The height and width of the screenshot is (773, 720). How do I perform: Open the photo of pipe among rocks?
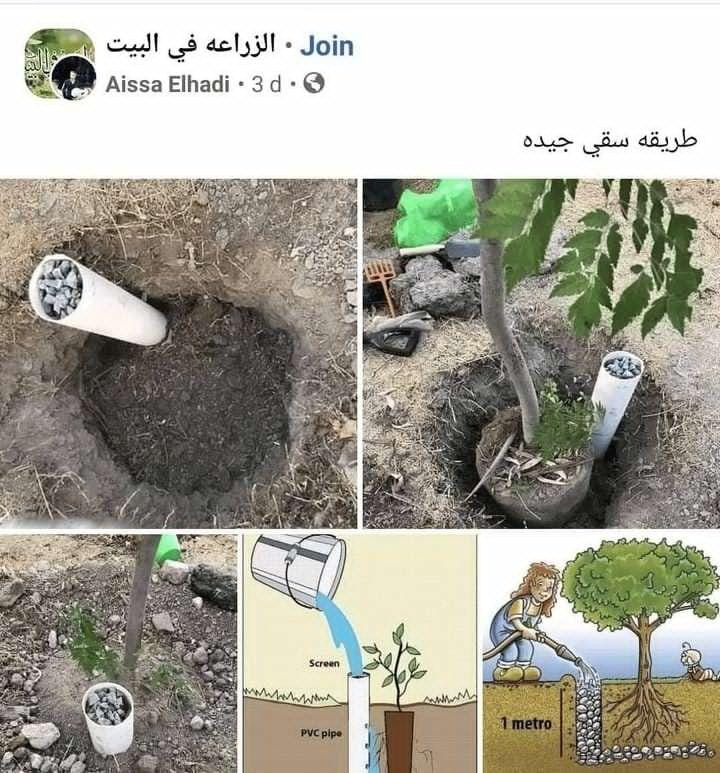click(118, 653)
